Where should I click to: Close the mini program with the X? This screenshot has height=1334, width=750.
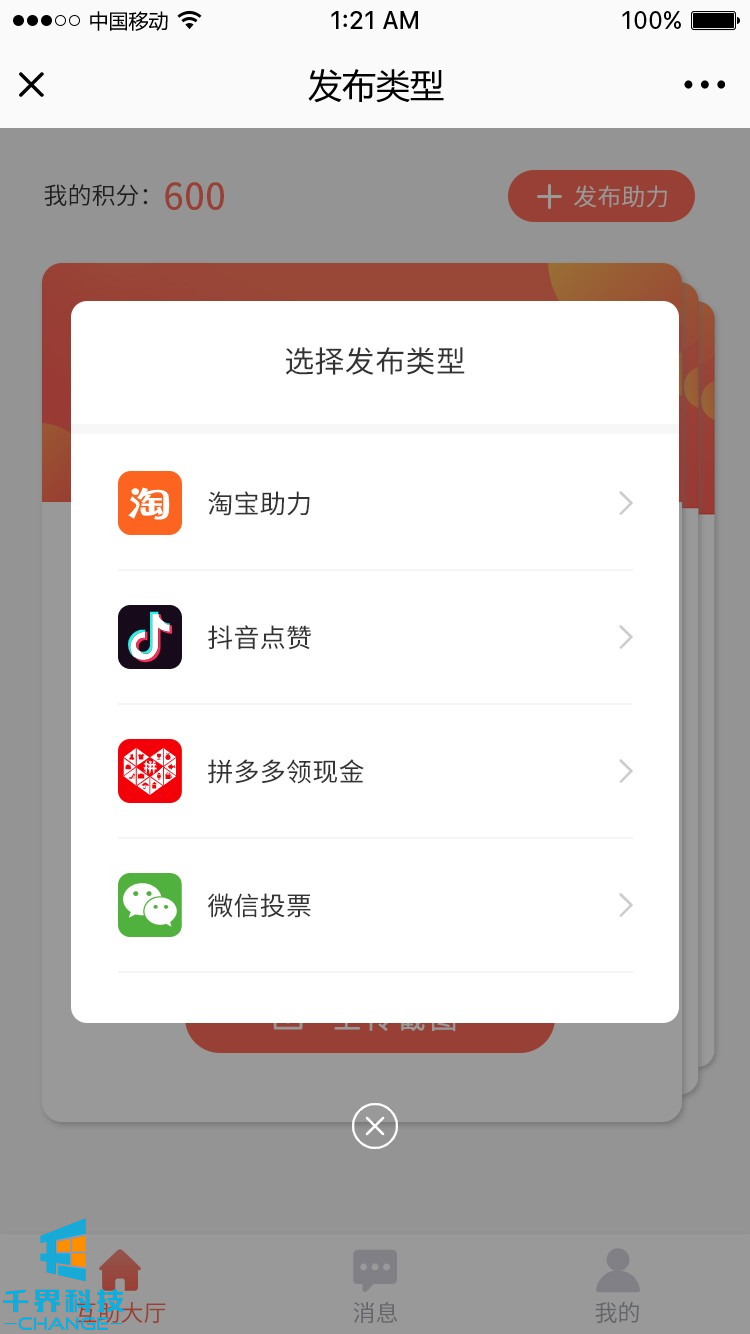click(32, 85)
